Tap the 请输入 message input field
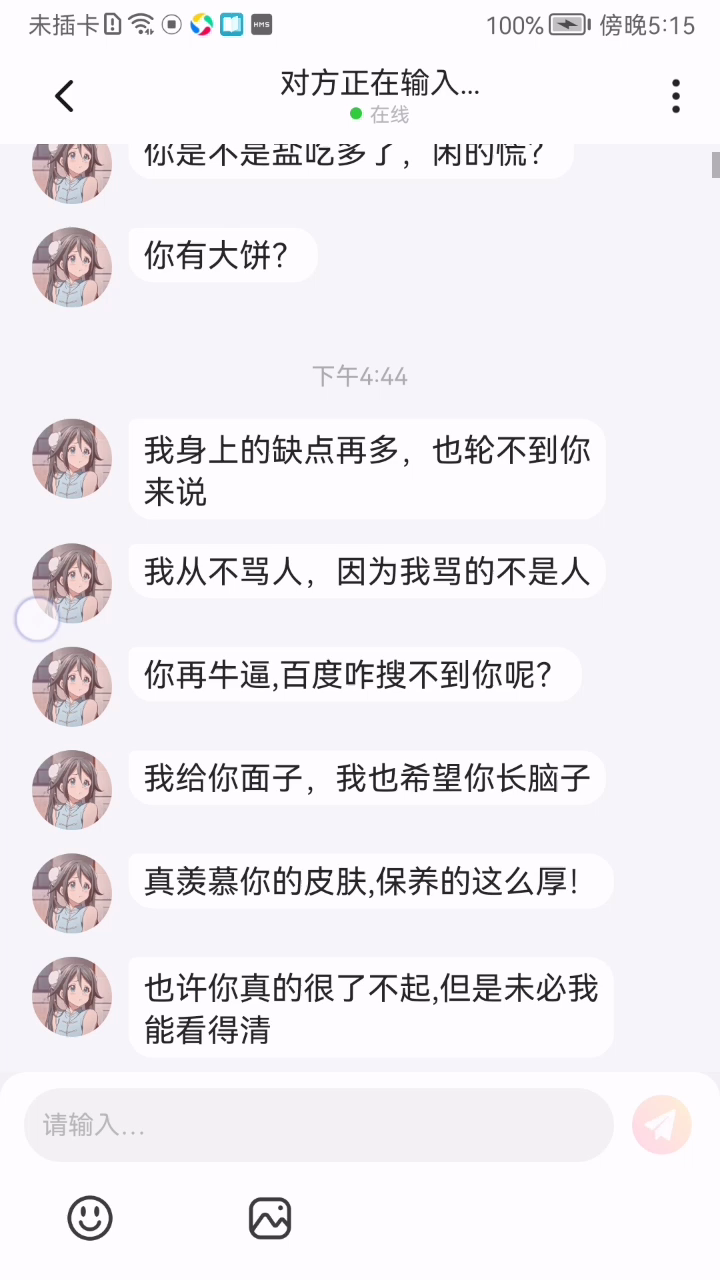Screen dimensions: 720x1280 (318, 1125)
